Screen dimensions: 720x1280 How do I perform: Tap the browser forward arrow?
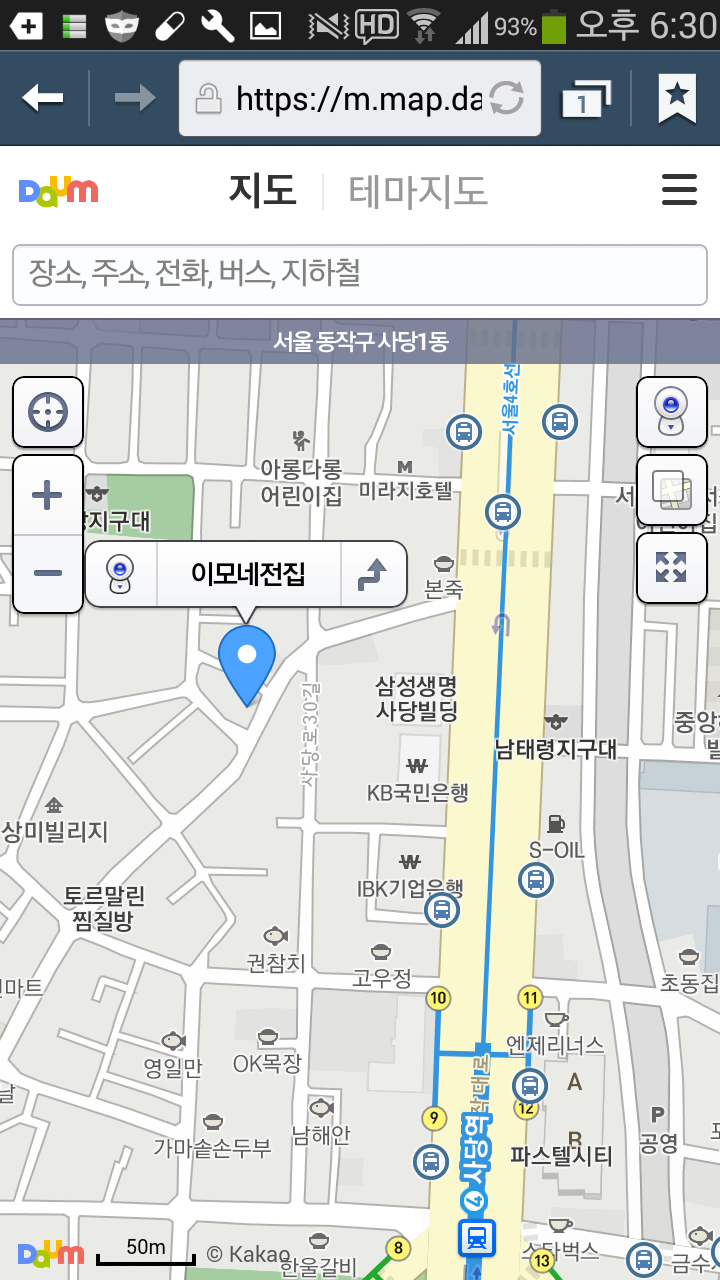pos(134,97)
